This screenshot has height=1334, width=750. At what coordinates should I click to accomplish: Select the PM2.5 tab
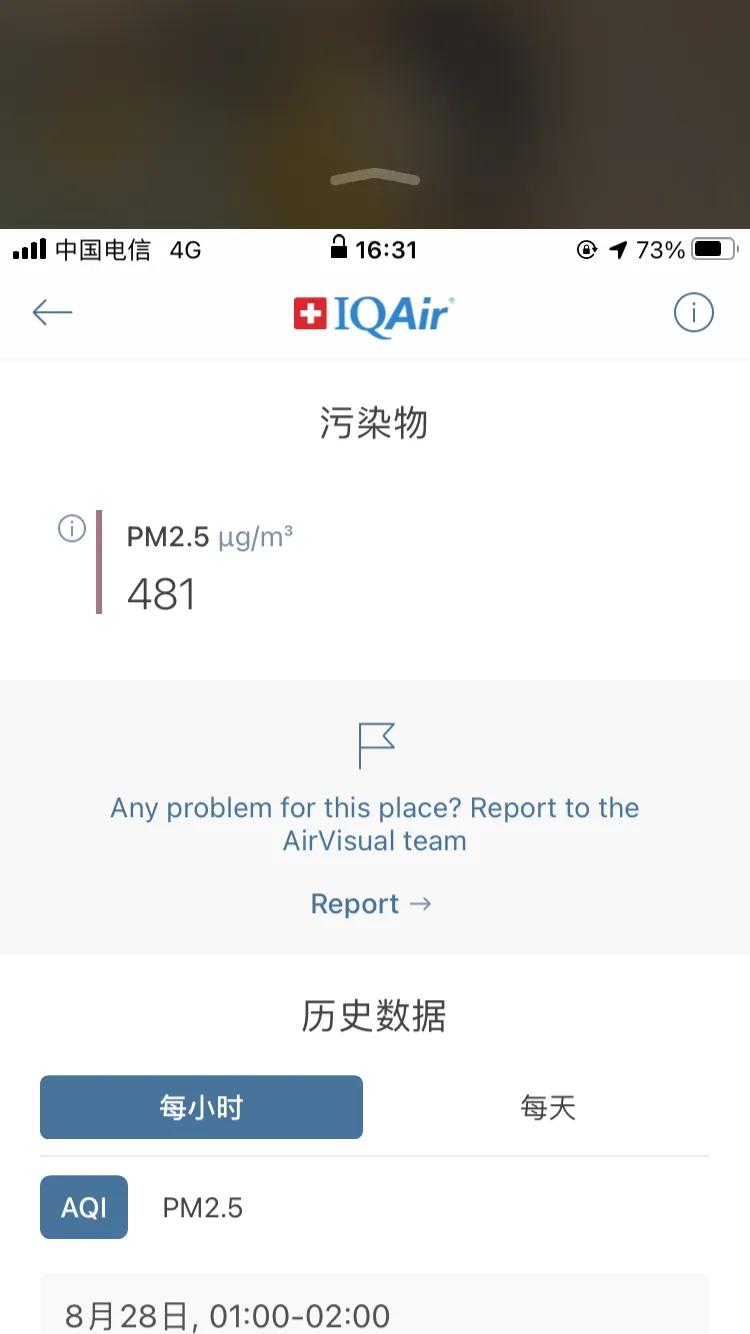point(202,1207)
